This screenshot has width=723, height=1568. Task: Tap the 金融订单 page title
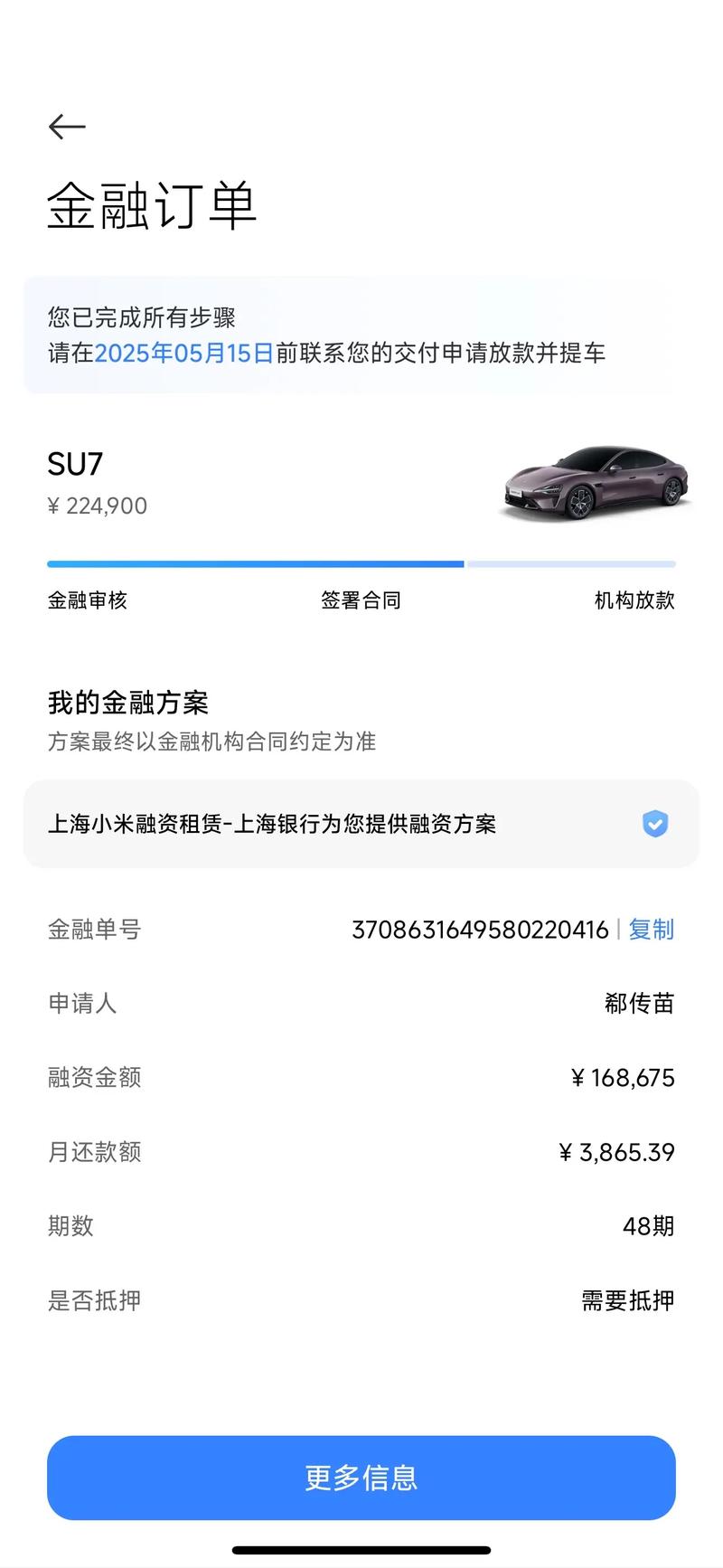pos(152,206)
